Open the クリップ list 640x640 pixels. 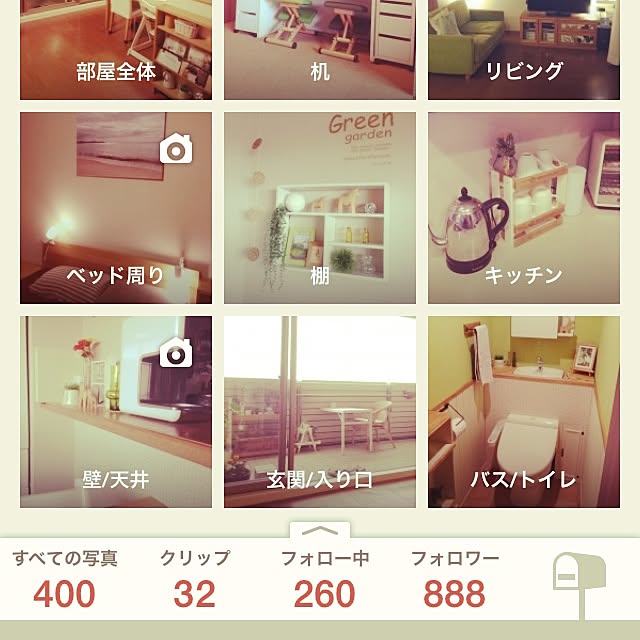pyautogui.click(x=195, y=580)
